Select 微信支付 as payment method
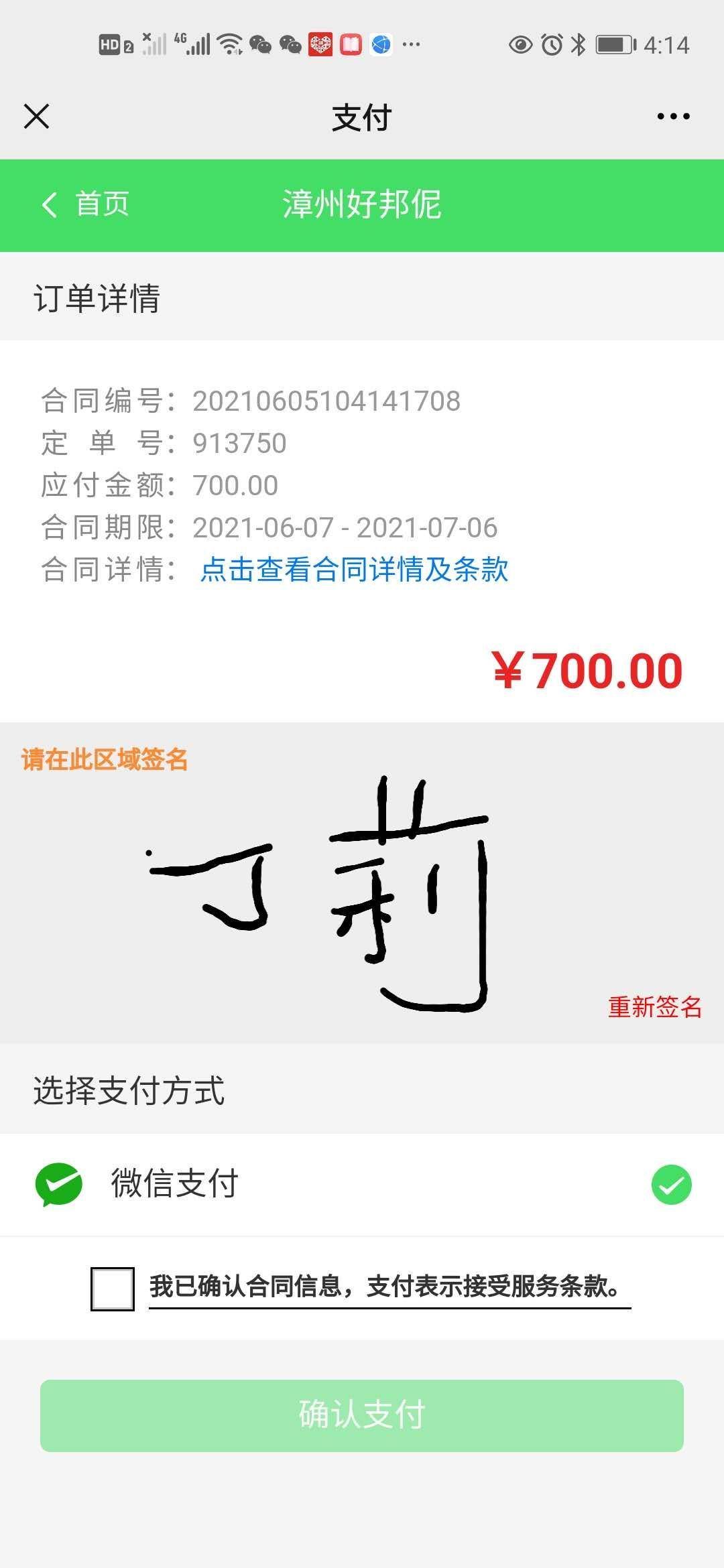This screenshot has height=1568, width=724. 362,1184
